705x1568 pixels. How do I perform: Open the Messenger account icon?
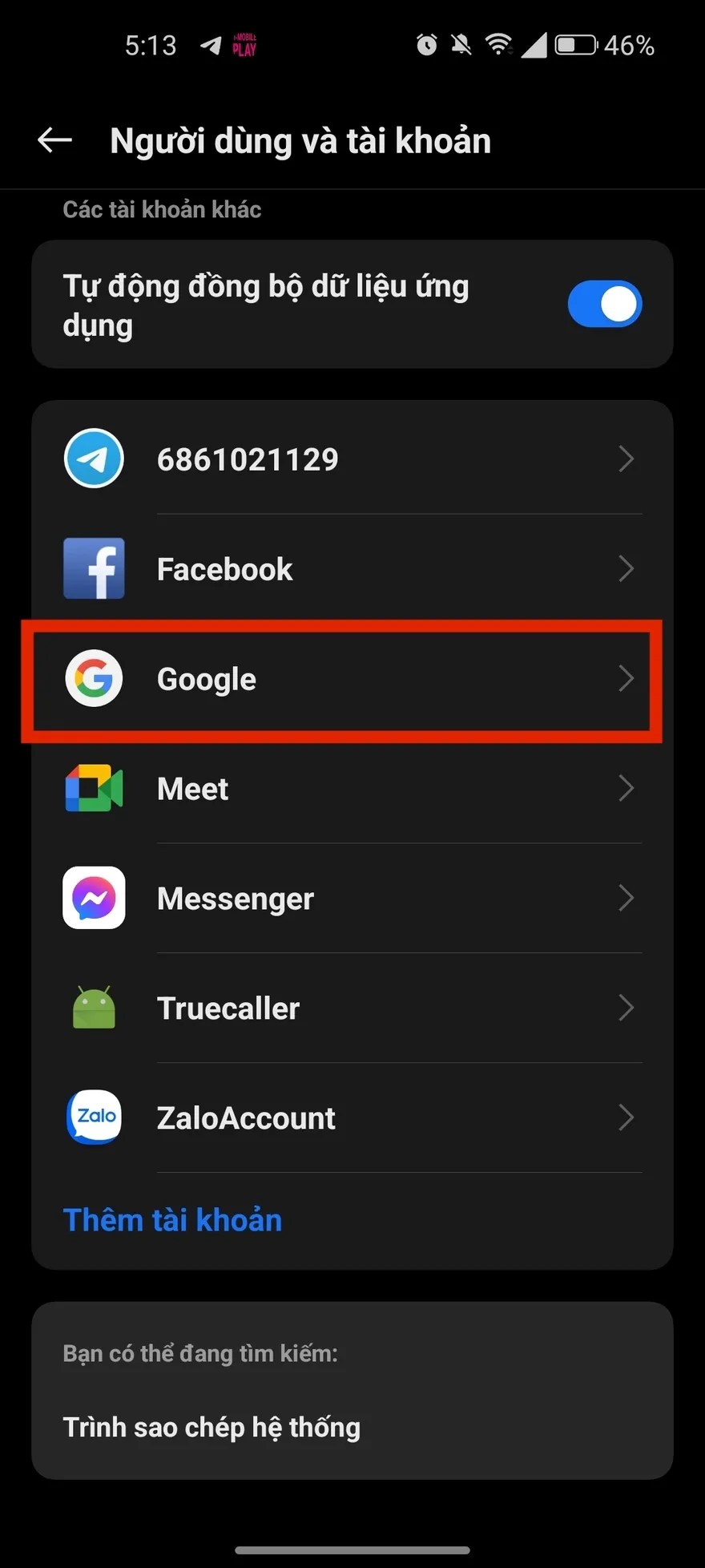click(x=94, y=898)
